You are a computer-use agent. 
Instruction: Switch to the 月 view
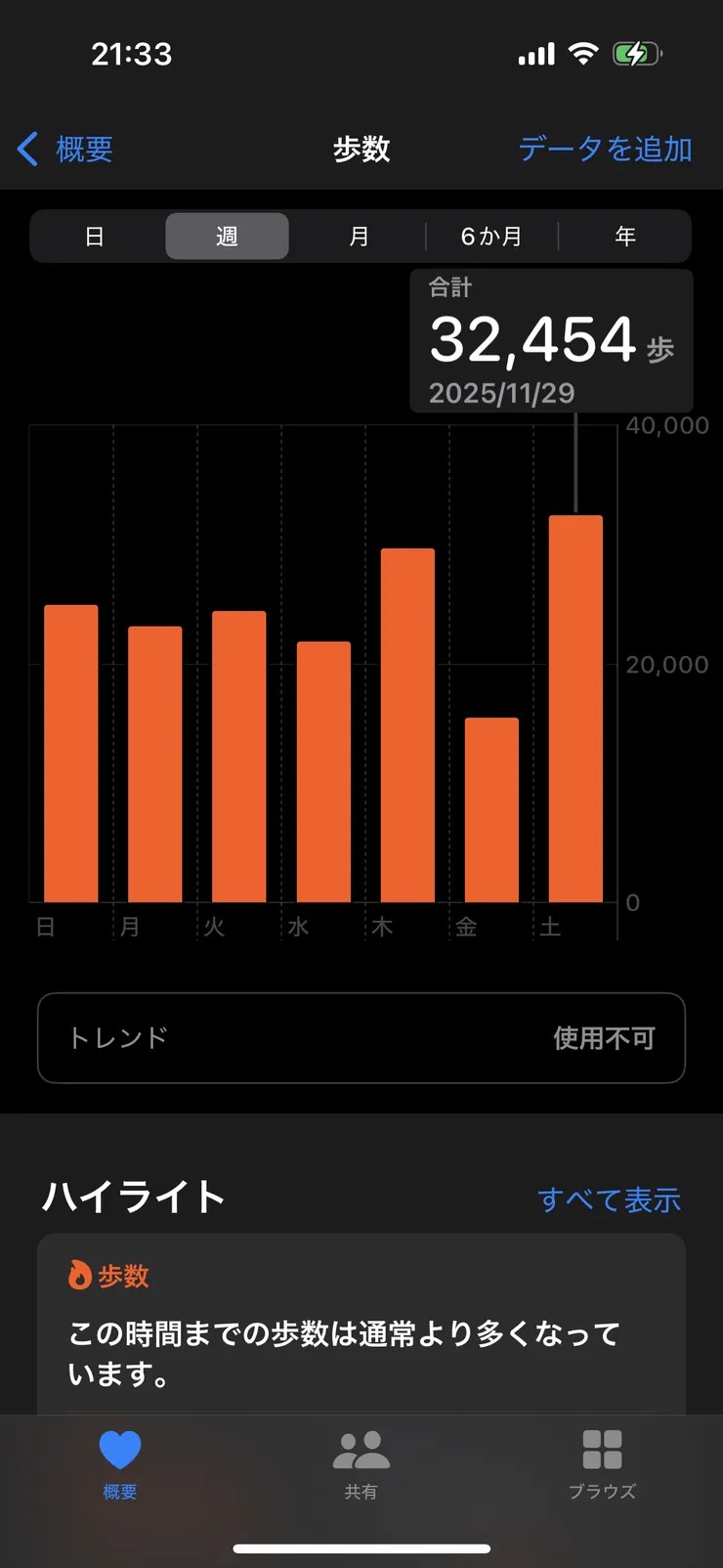pyautogui.click(x=359, y=237)
